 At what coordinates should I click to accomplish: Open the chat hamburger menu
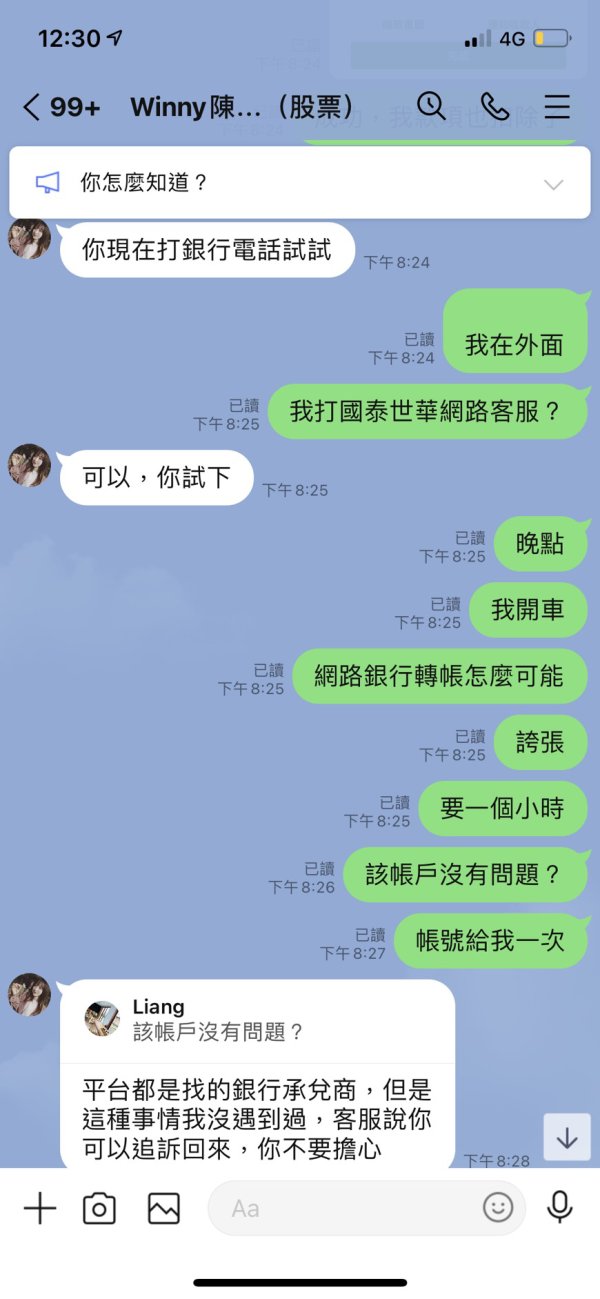pos(557,107)
